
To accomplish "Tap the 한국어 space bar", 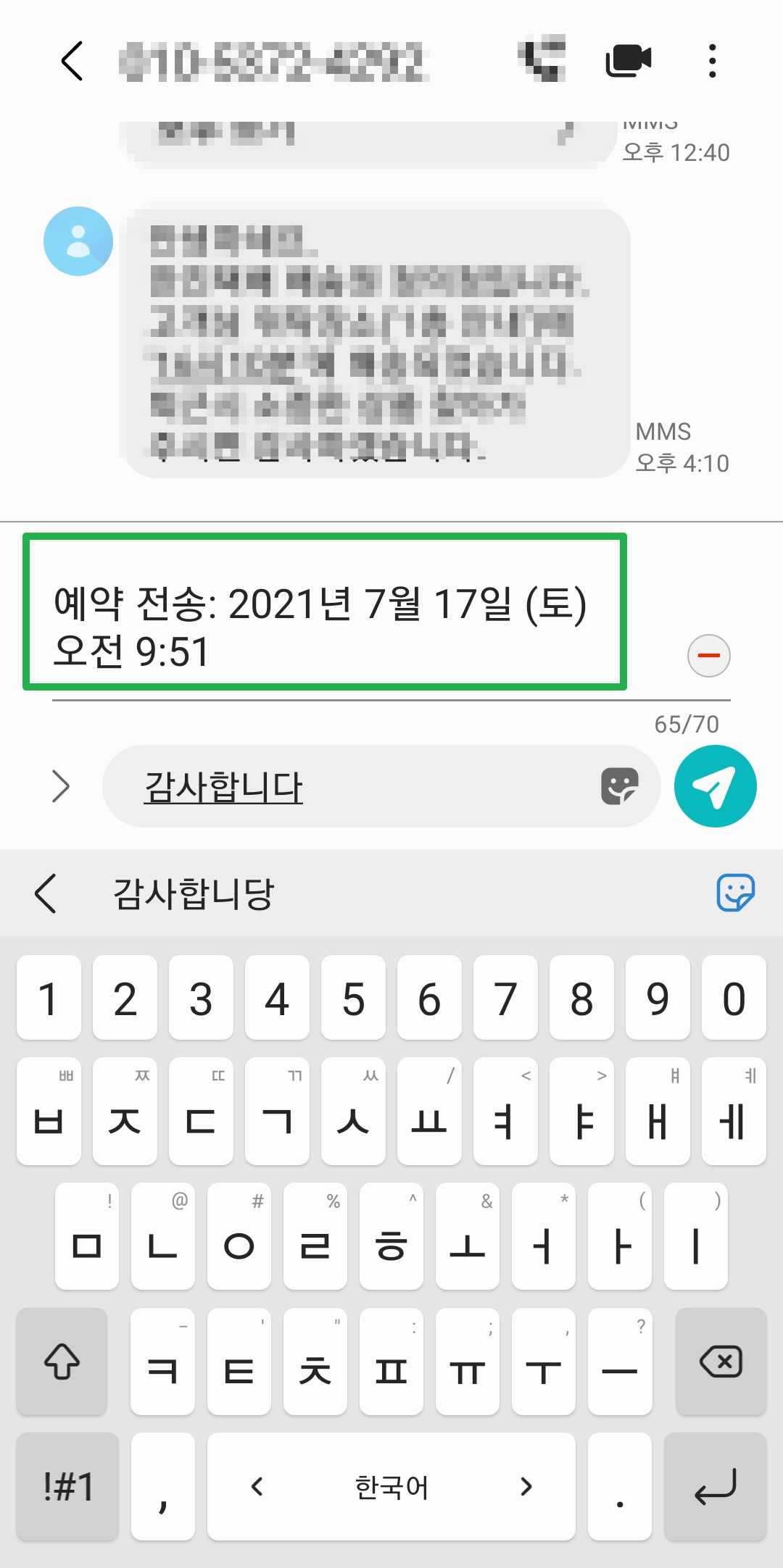I will (391, 1487).
